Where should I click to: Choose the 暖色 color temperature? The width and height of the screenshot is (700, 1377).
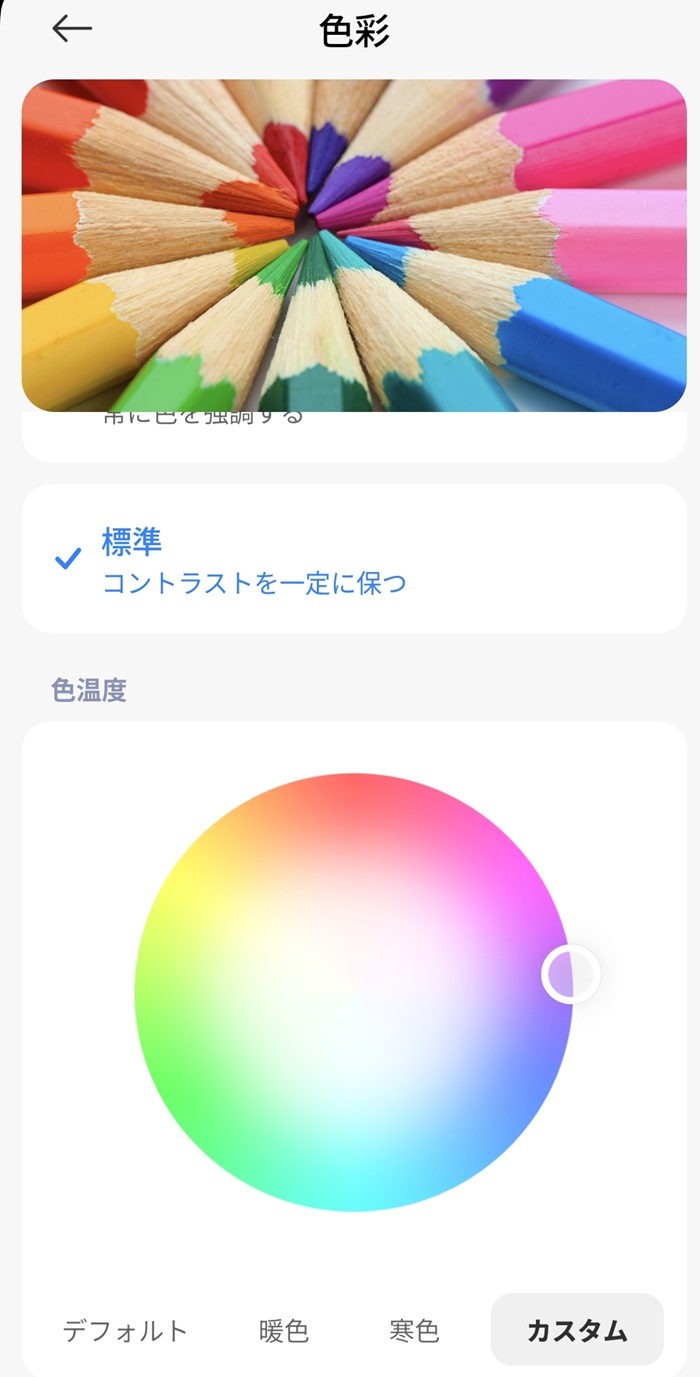283,1331
